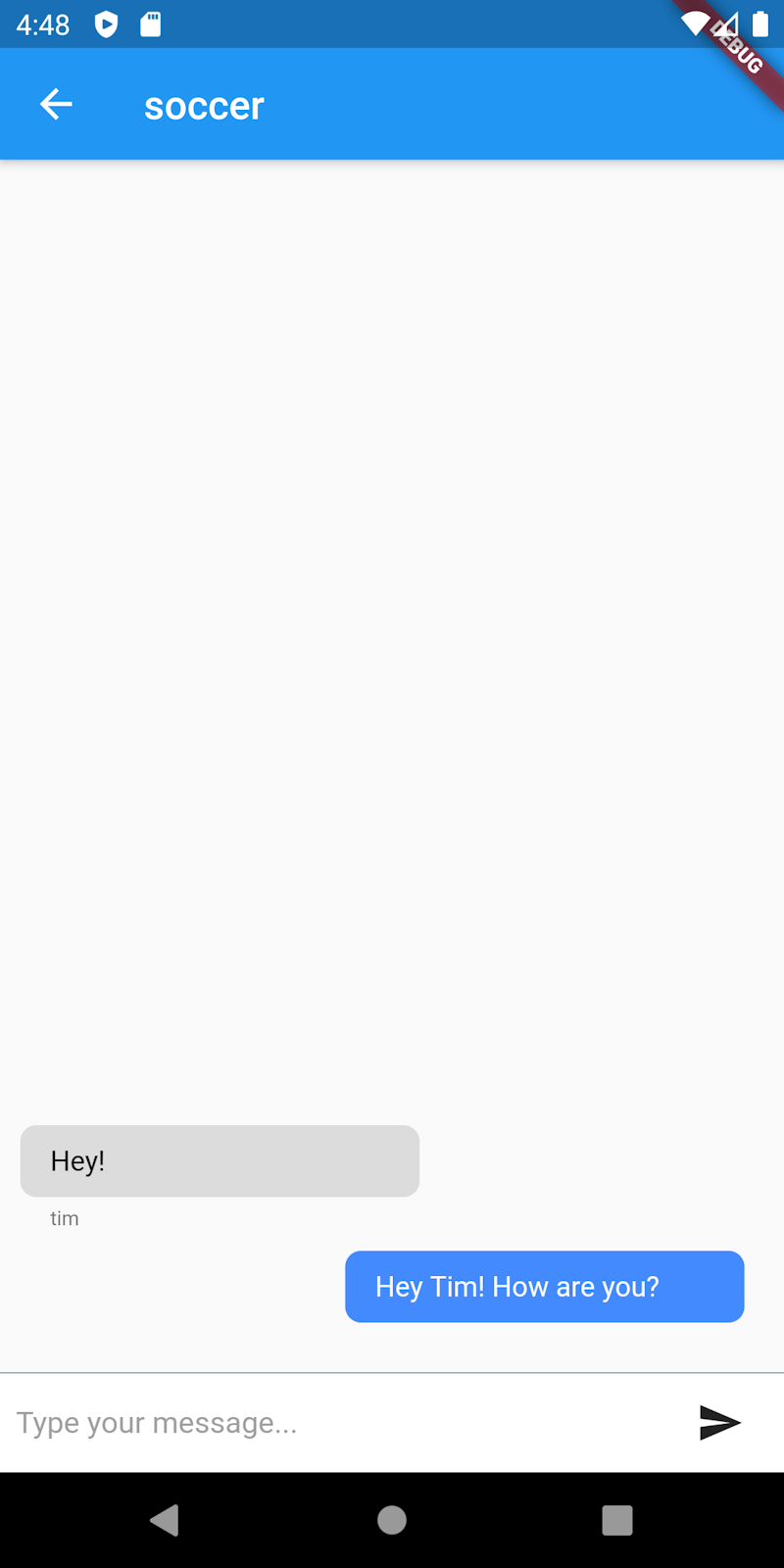The image size is (784, 1568).
Task: Tap the 'Hey!' message bubble from tim
Action: point(220,1160)
